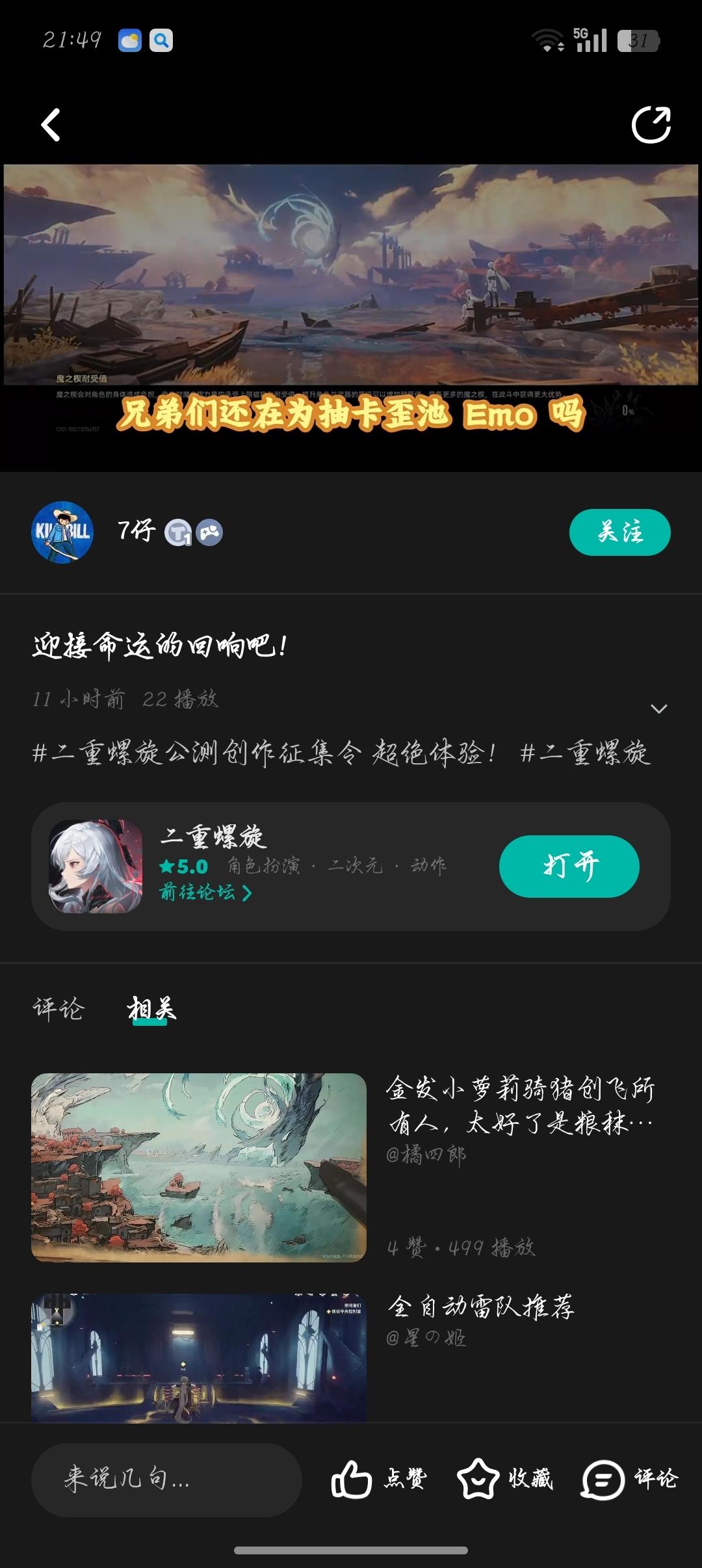702x1568 pixels.
Task: Save this post with 收藏
Action: click(505, 1480)
